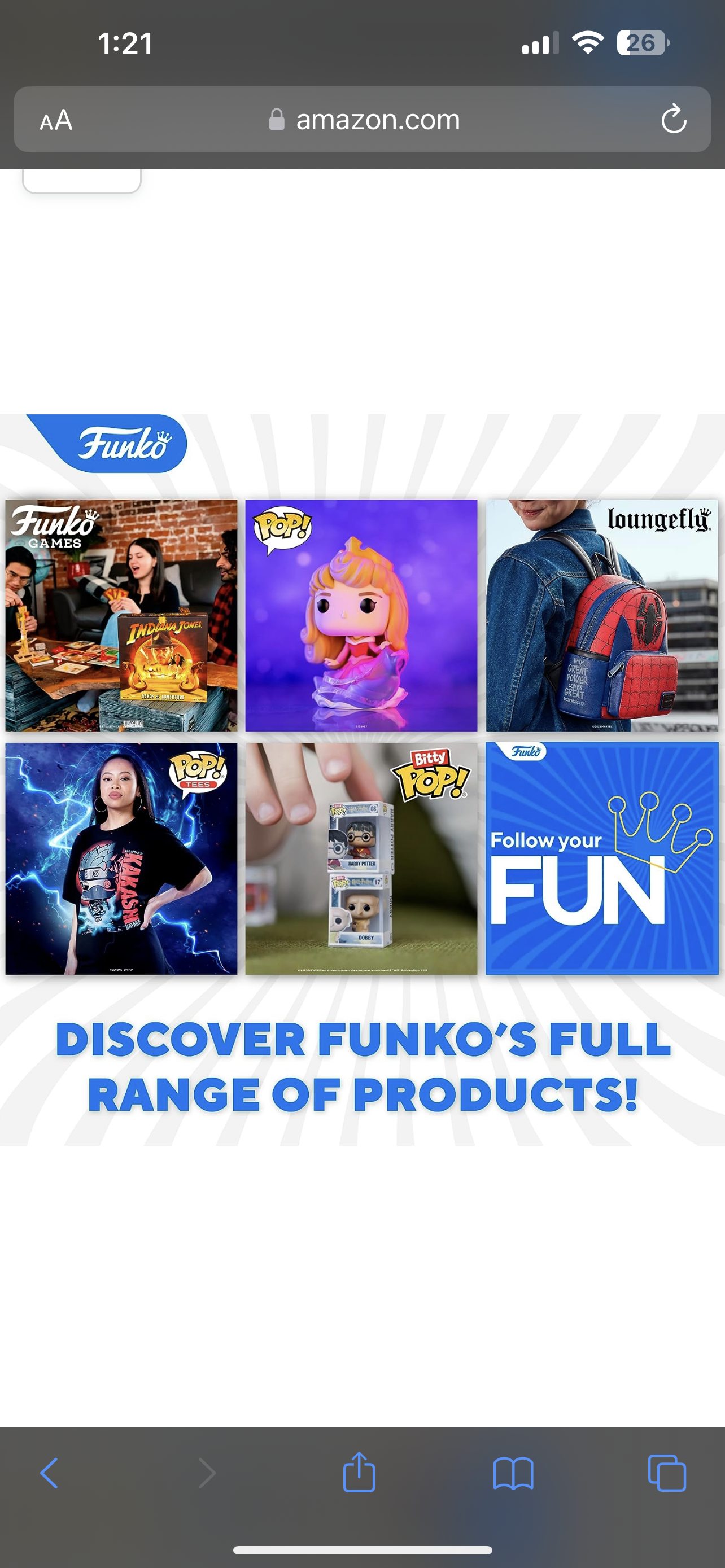This screenshot has width=725, height=1568.
Task: Open Safari bookmarks
Action: pyautogui.click(x=513, y=1473)
